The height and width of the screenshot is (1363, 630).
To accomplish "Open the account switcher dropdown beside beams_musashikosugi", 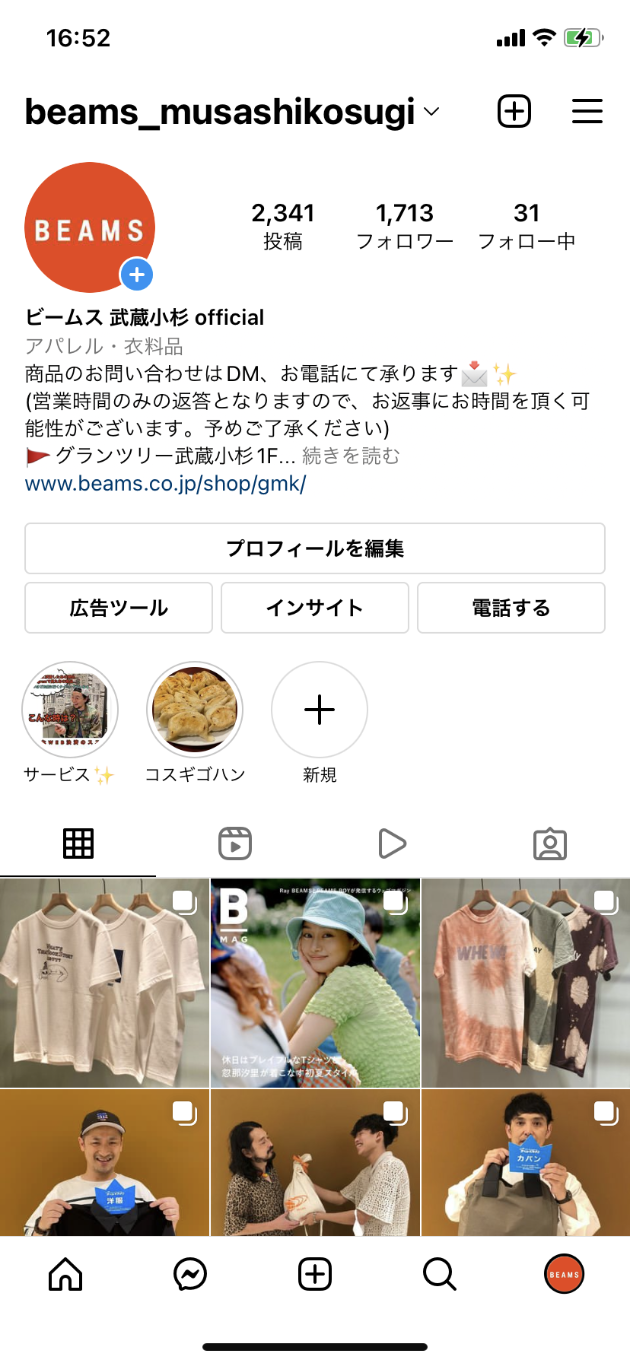I will click(431, 112).
